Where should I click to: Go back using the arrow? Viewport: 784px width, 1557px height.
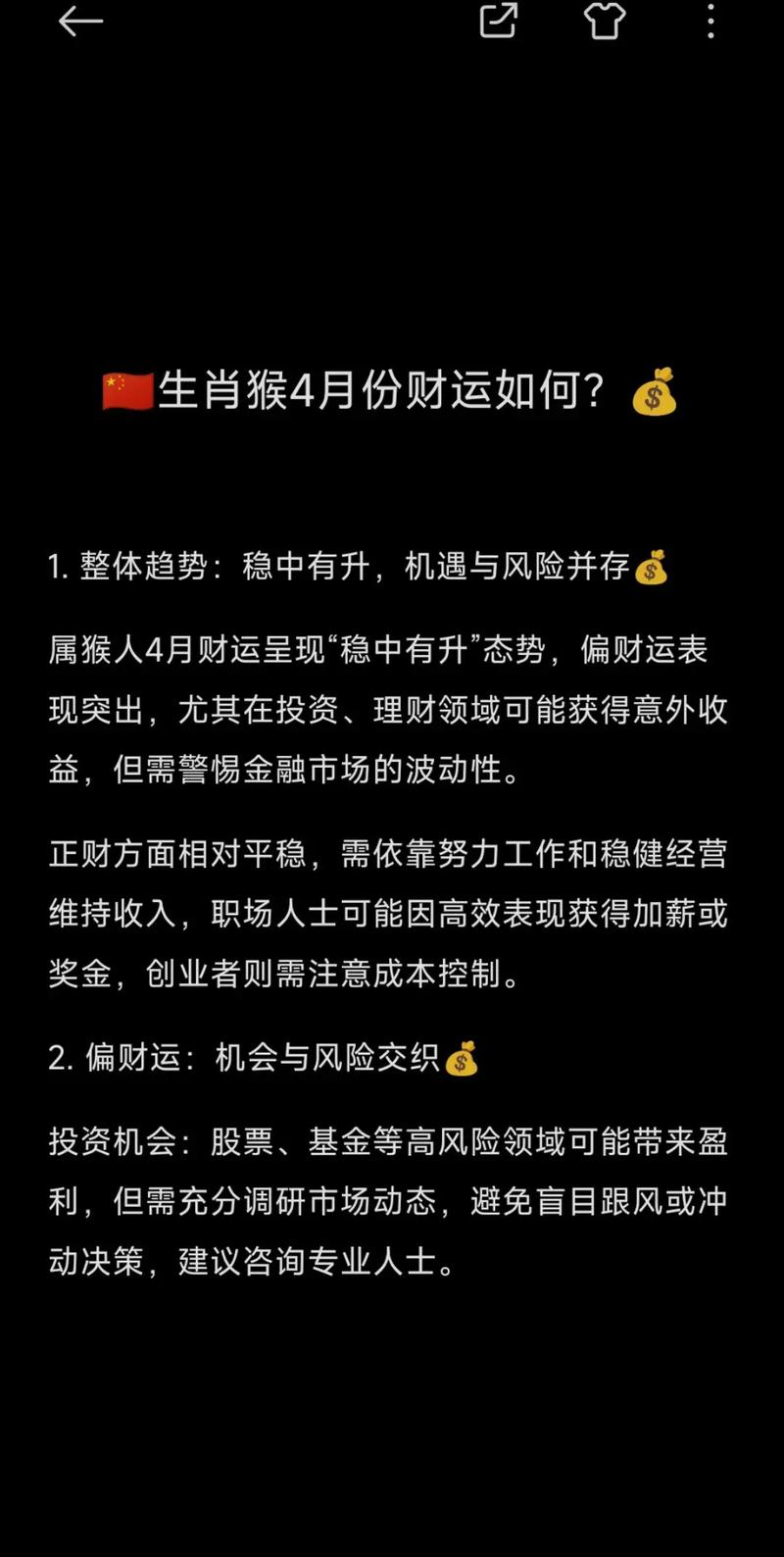point(80,22)
